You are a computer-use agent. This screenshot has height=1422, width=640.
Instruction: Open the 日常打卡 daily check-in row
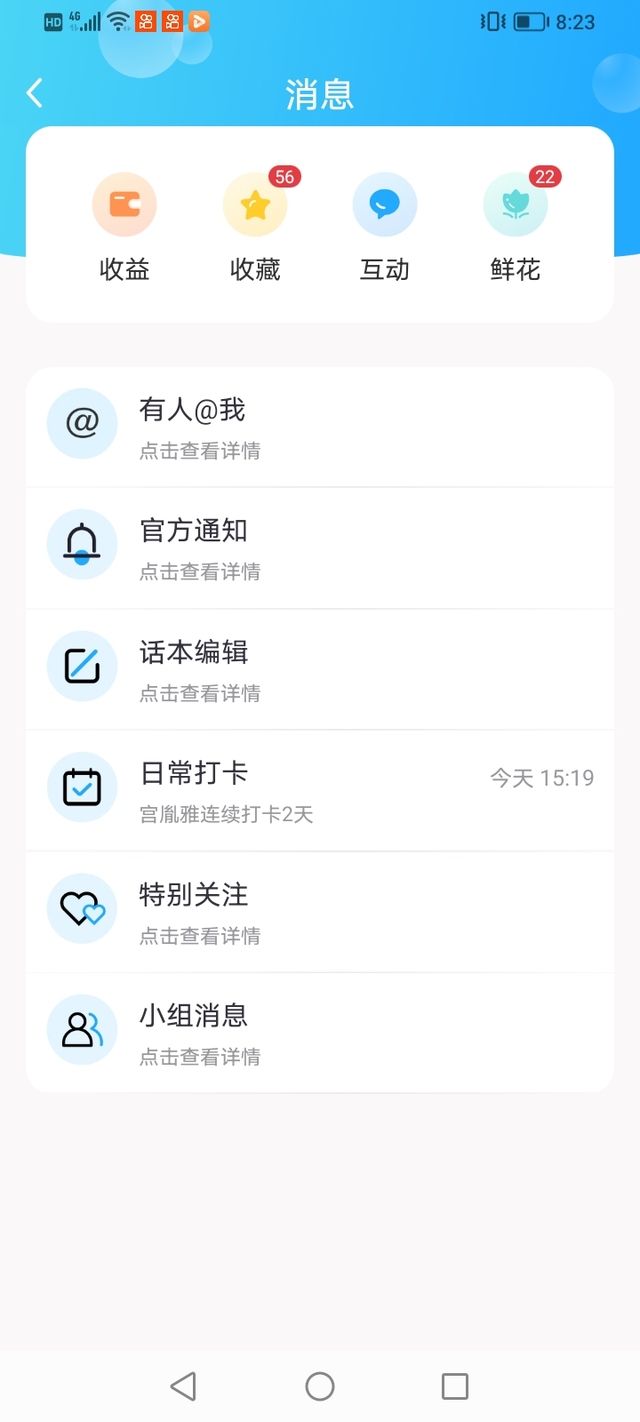click(x=320, y=790)
